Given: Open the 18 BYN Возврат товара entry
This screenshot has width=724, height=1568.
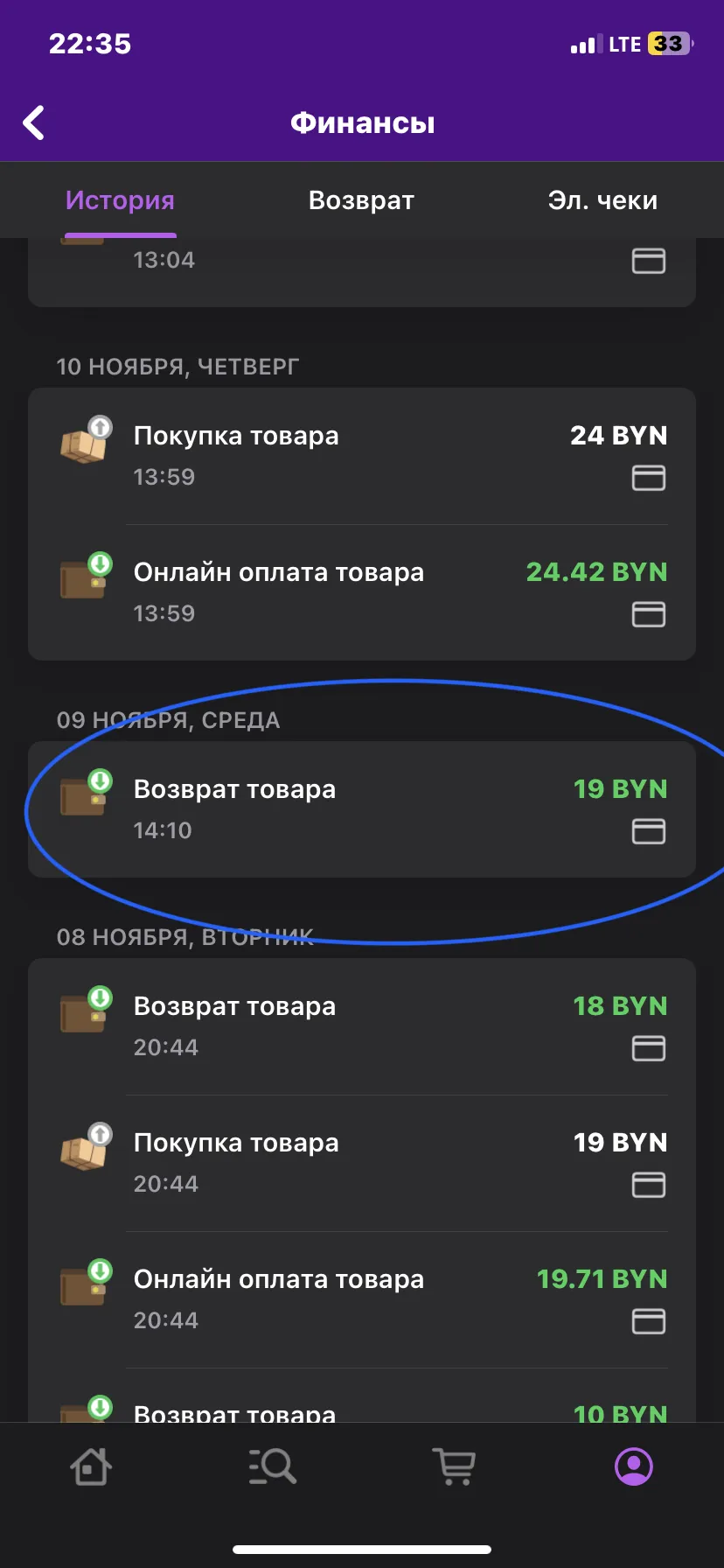Looking at the screenshot, I should coord(362,1026).
